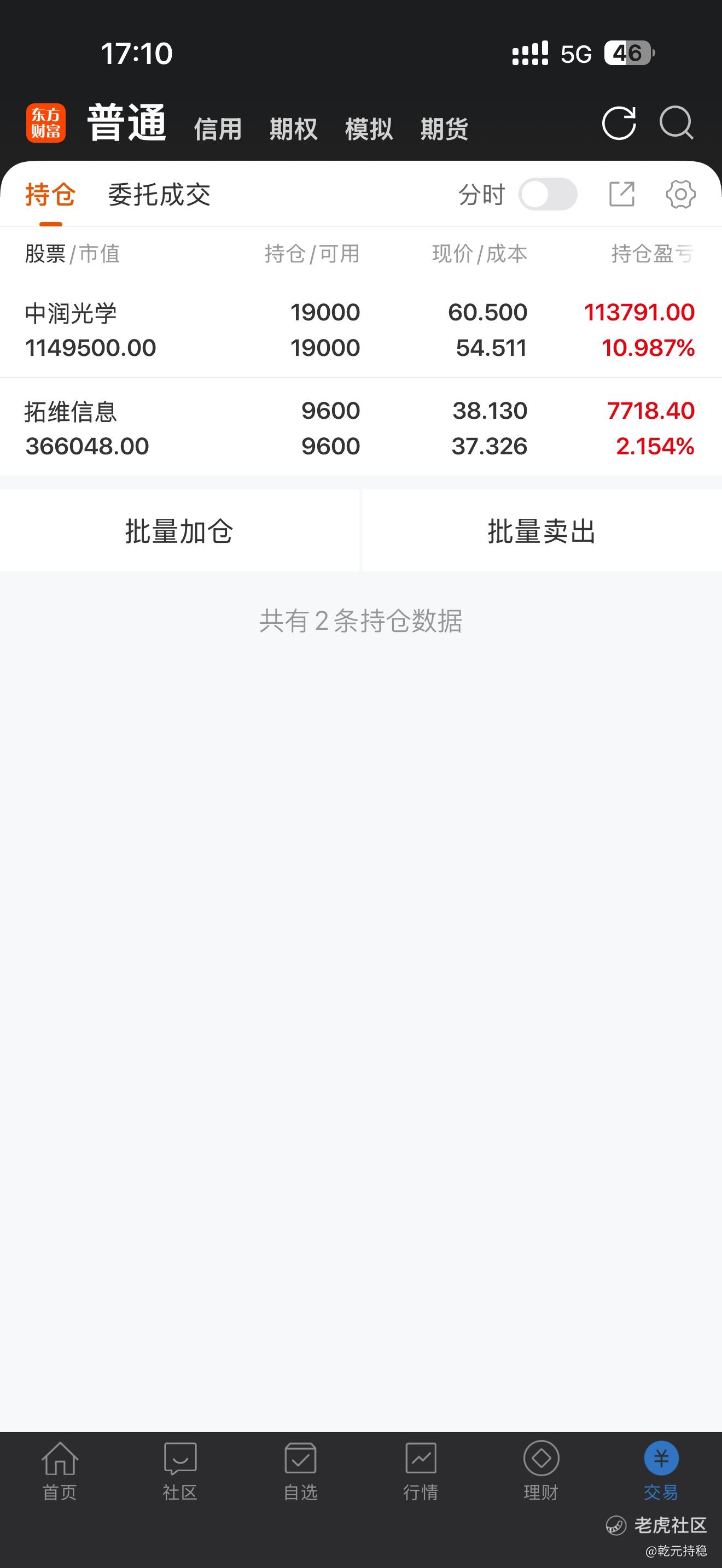This screenshot has height=1568, width=722.
Task: Go to the 期货 tab
Action: (444, 129)
